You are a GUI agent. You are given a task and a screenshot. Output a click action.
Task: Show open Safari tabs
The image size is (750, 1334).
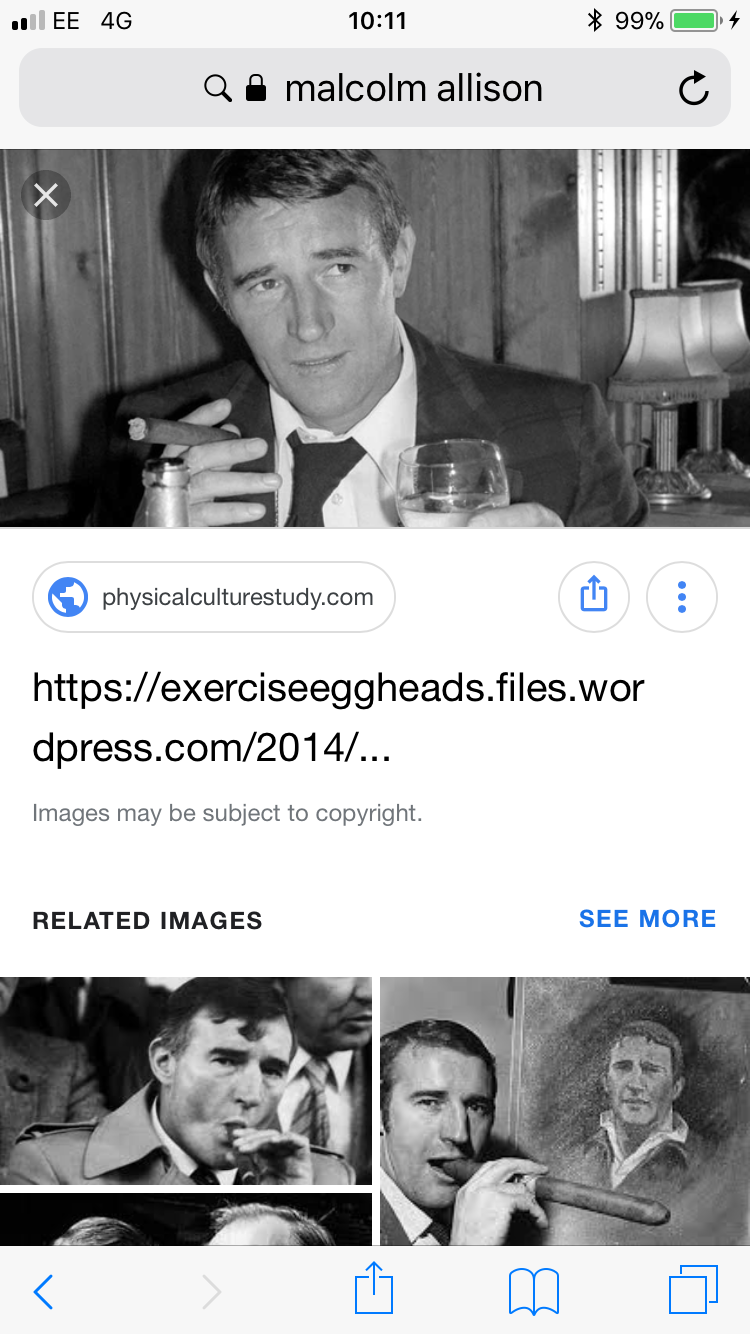coord(693,1290)
